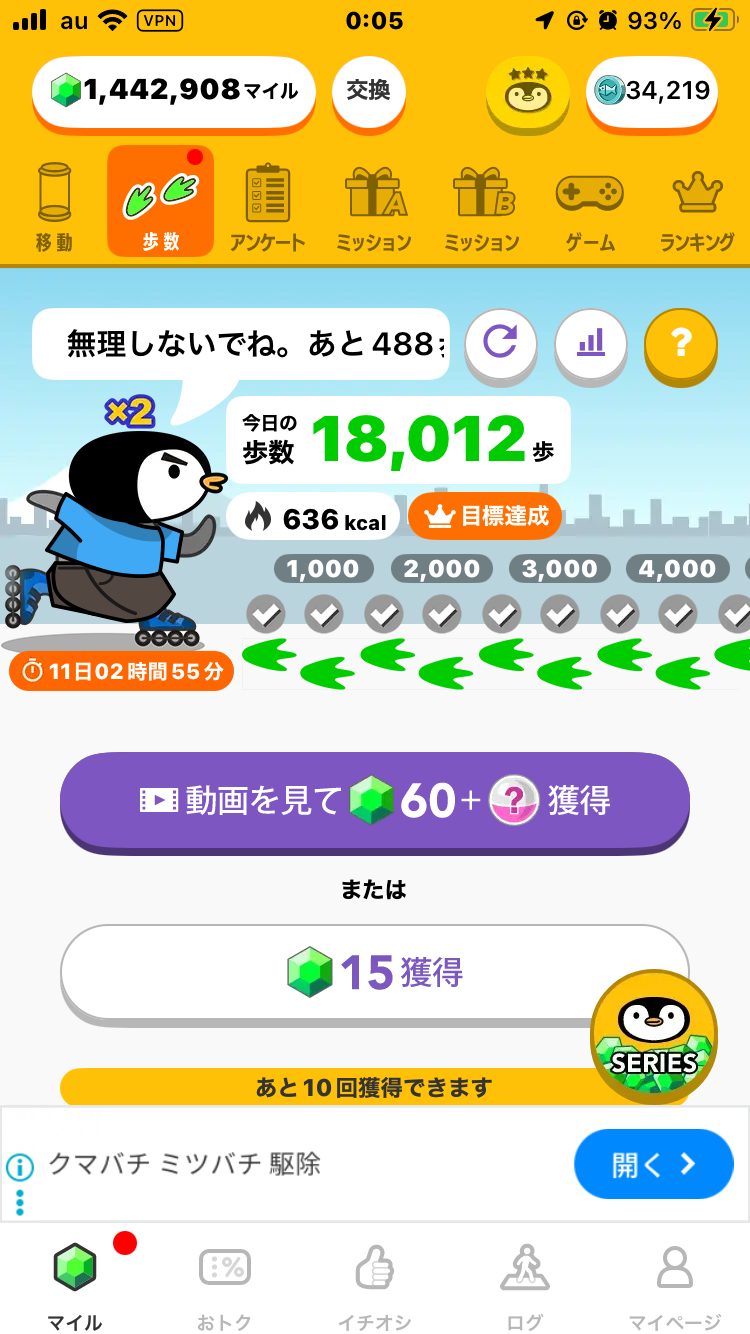Open the 34,219 coin balance

(x=652, y=92)
